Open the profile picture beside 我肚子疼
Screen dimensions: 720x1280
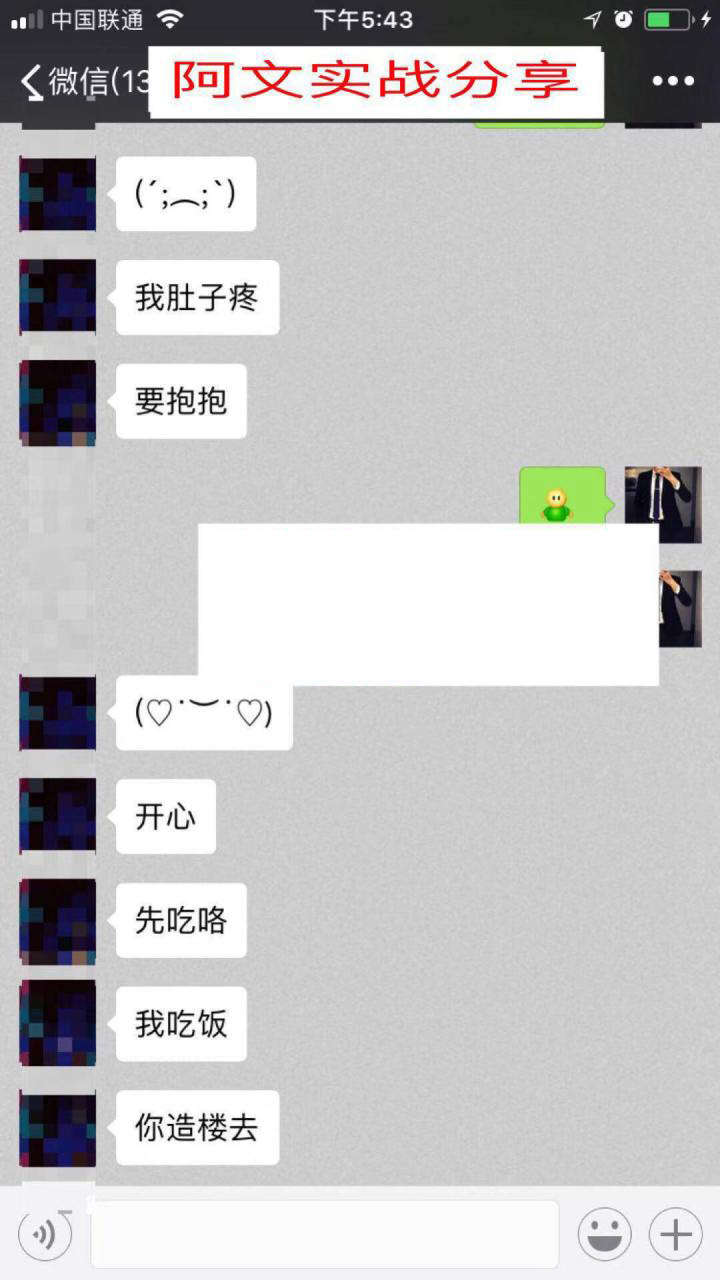click(58, 297)
